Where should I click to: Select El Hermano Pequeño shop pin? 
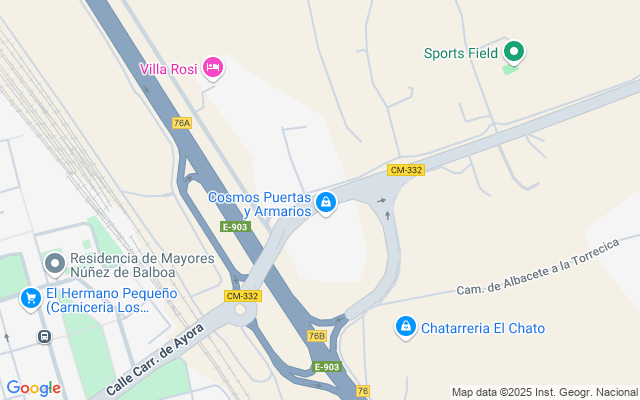pos(31,297)
